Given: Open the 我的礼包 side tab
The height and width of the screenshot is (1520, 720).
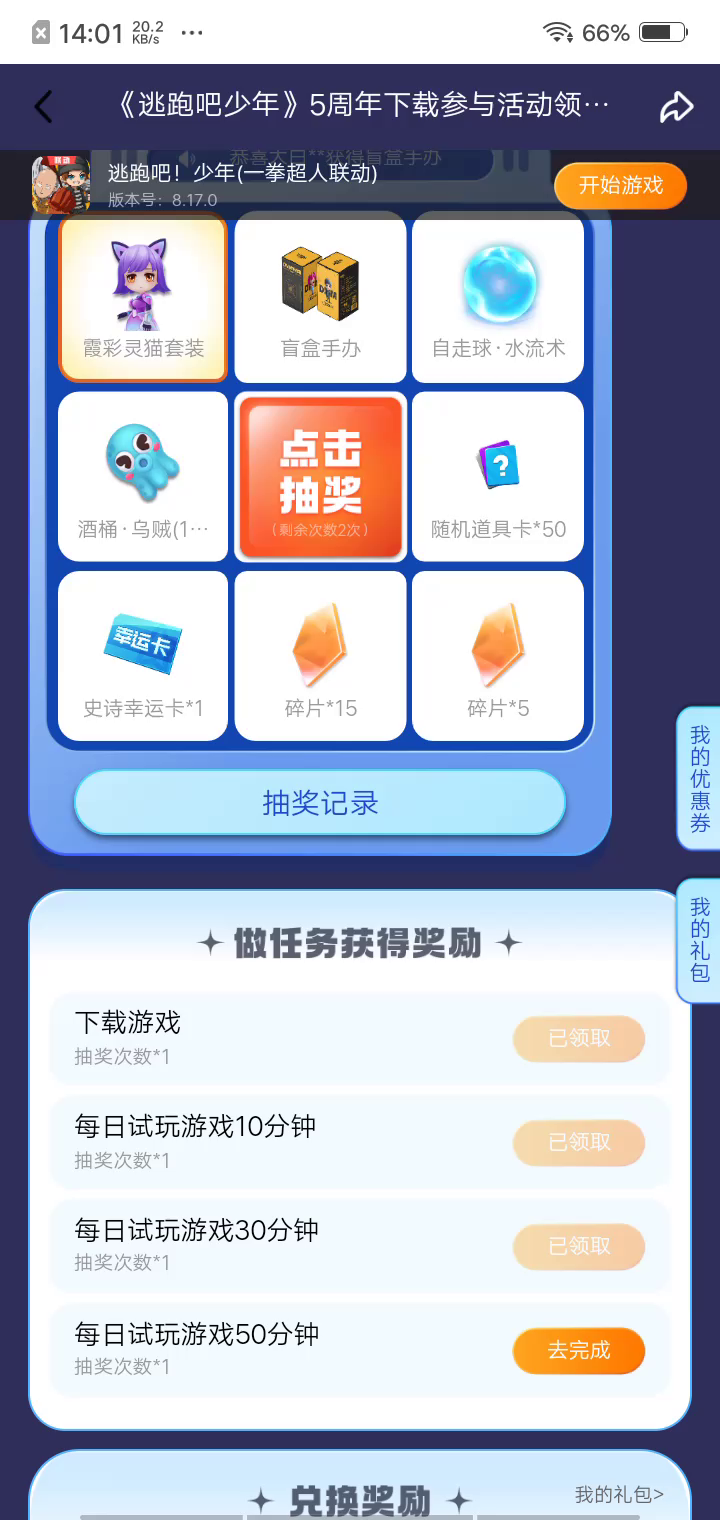Looking at the screenshot, I should pyautogui.click(x=699, y=940).
